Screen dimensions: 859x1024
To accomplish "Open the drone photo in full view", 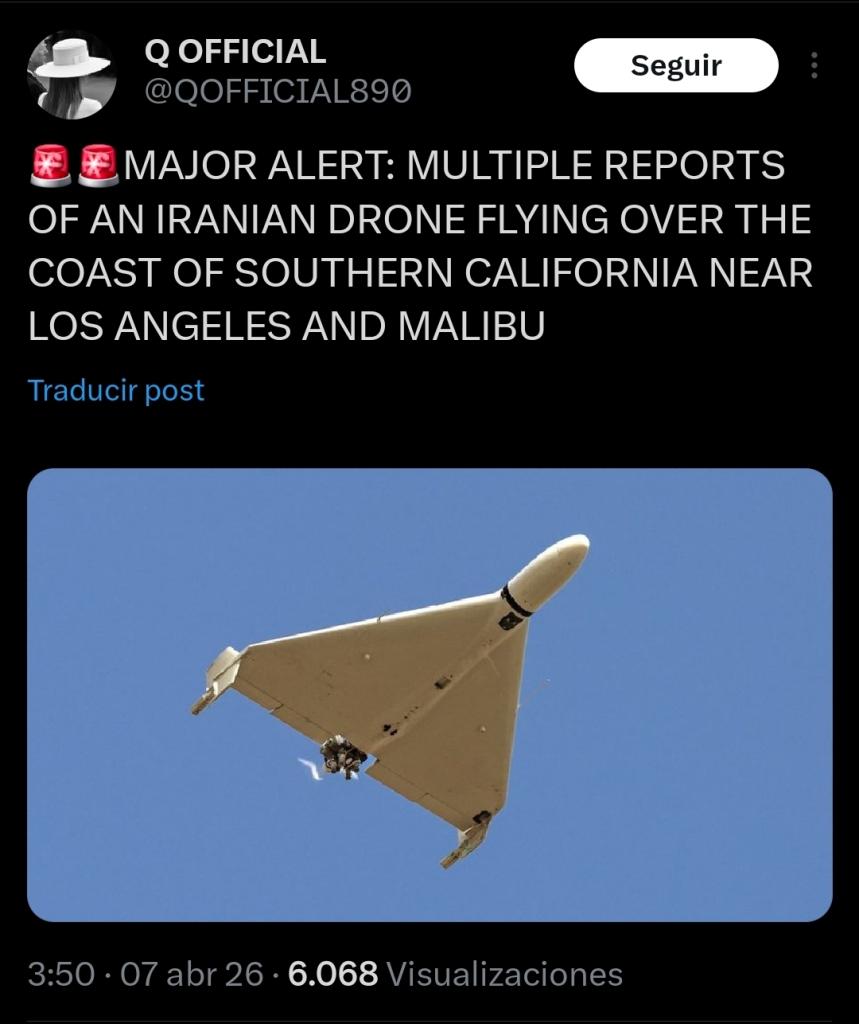I will 430,694.
